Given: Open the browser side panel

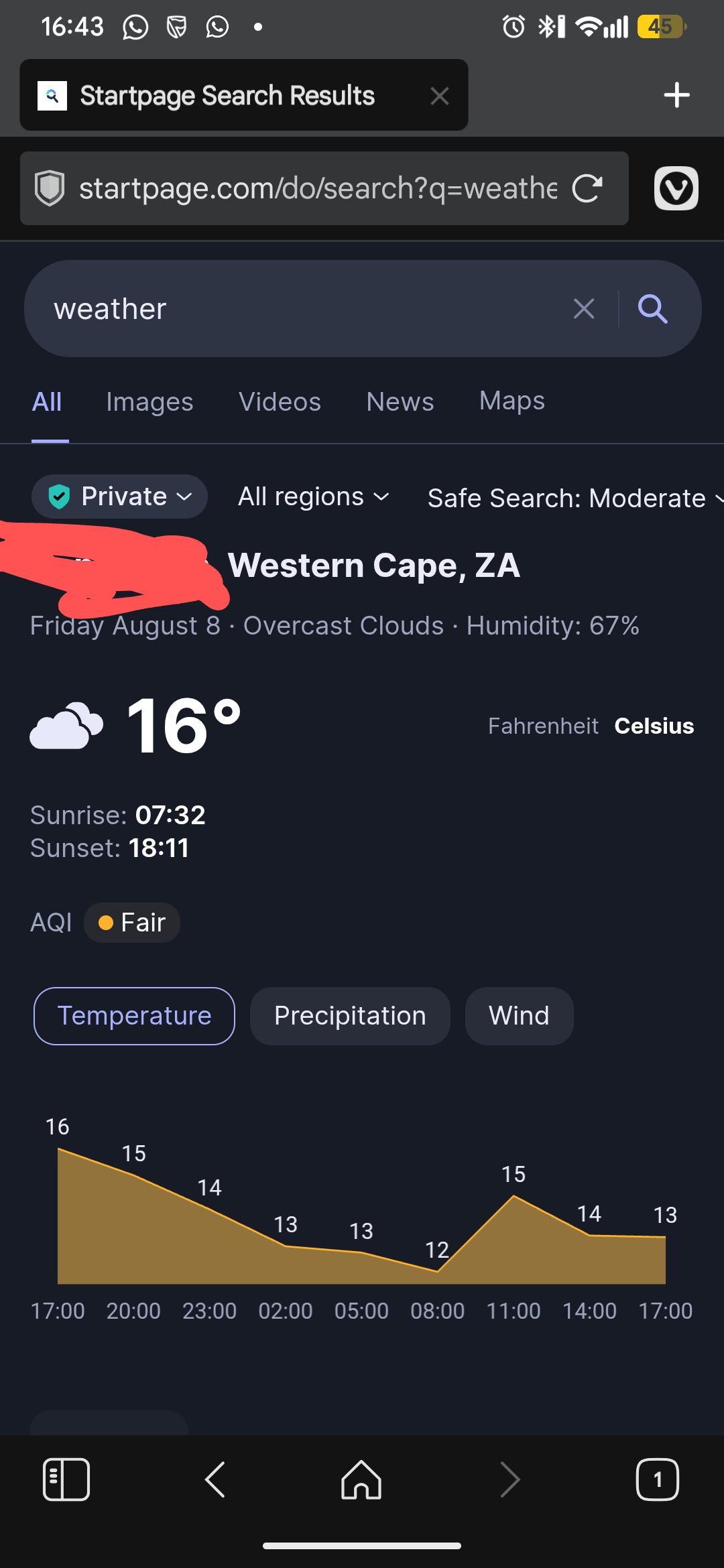Looking at the screenshot, I should pos(66,1479).
